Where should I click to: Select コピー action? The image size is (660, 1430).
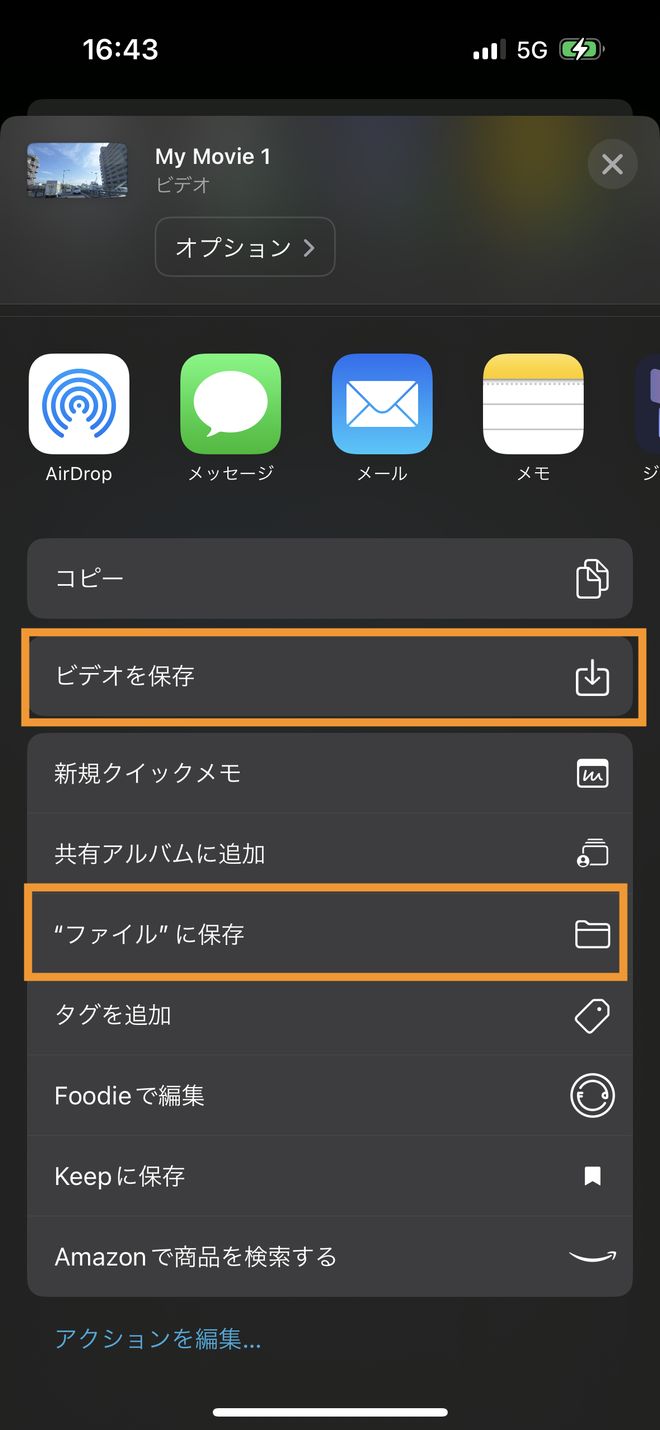point(330,578)
